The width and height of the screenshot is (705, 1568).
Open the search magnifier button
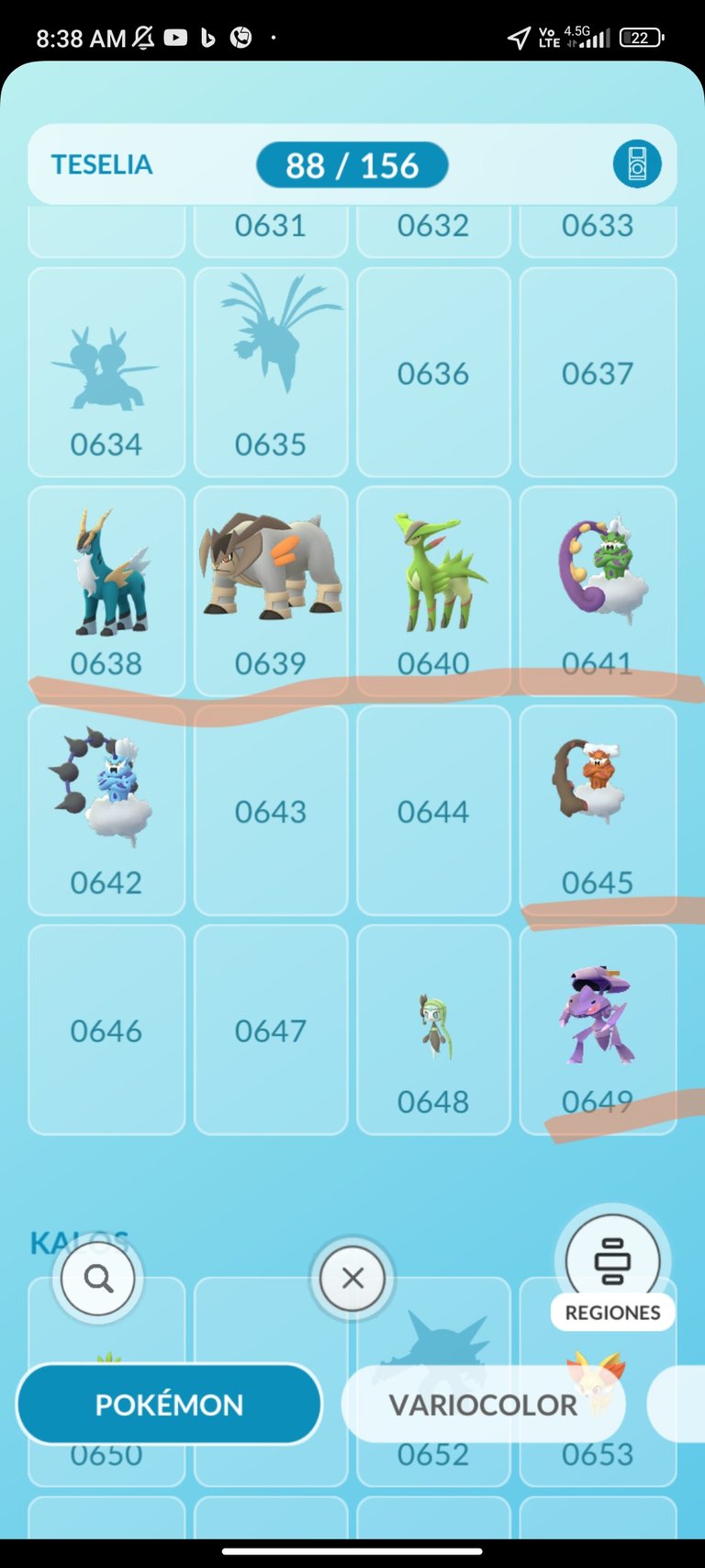coord(98,1278)
